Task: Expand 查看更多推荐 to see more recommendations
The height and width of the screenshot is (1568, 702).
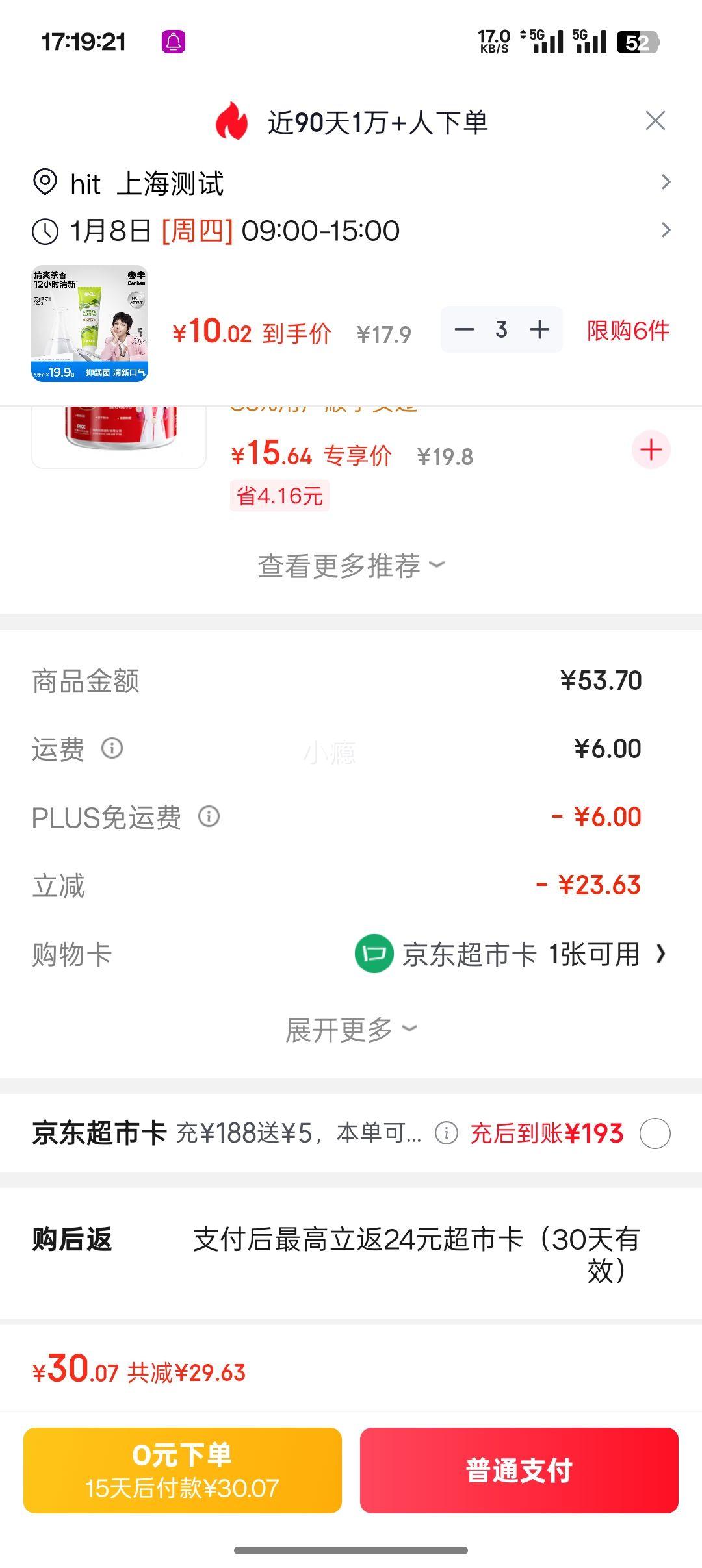Action: (x=351, y=564)
